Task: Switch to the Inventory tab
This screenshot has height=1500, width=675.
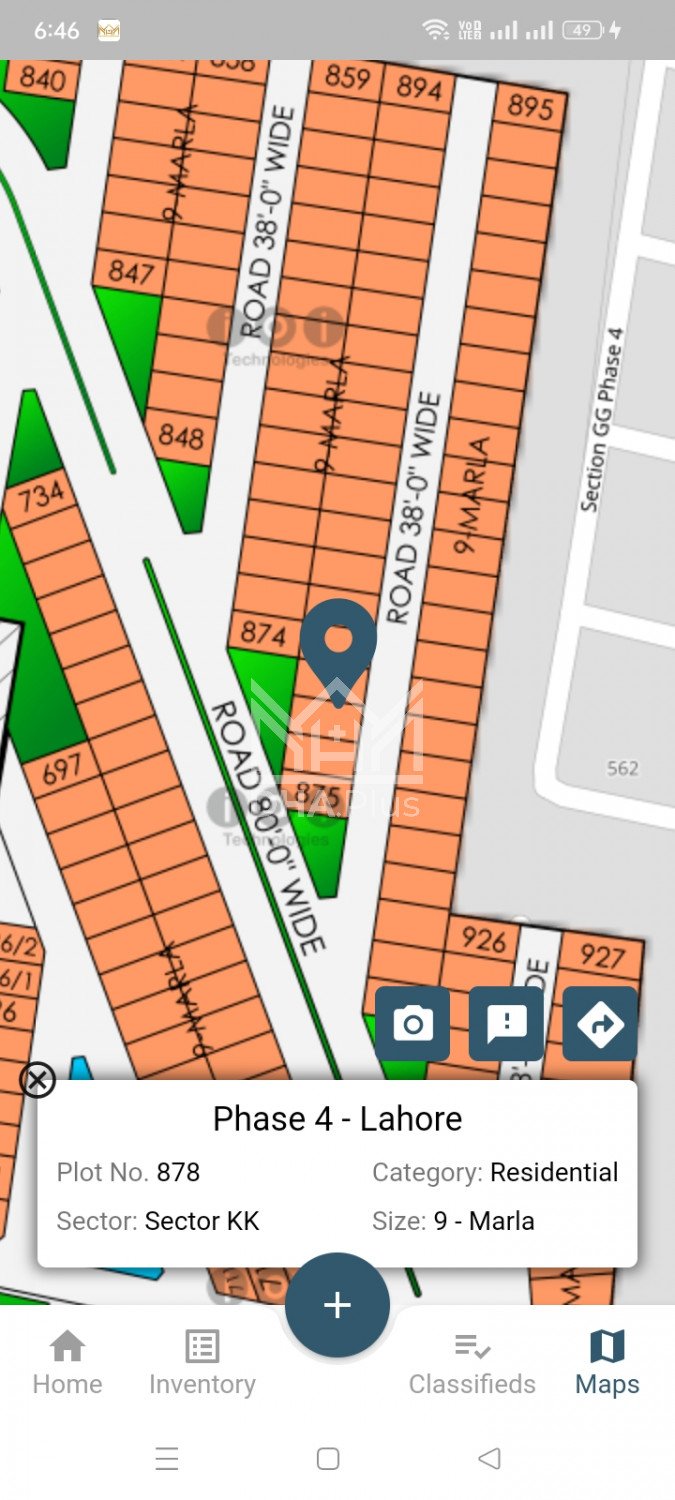Action: pos(202,1362)
